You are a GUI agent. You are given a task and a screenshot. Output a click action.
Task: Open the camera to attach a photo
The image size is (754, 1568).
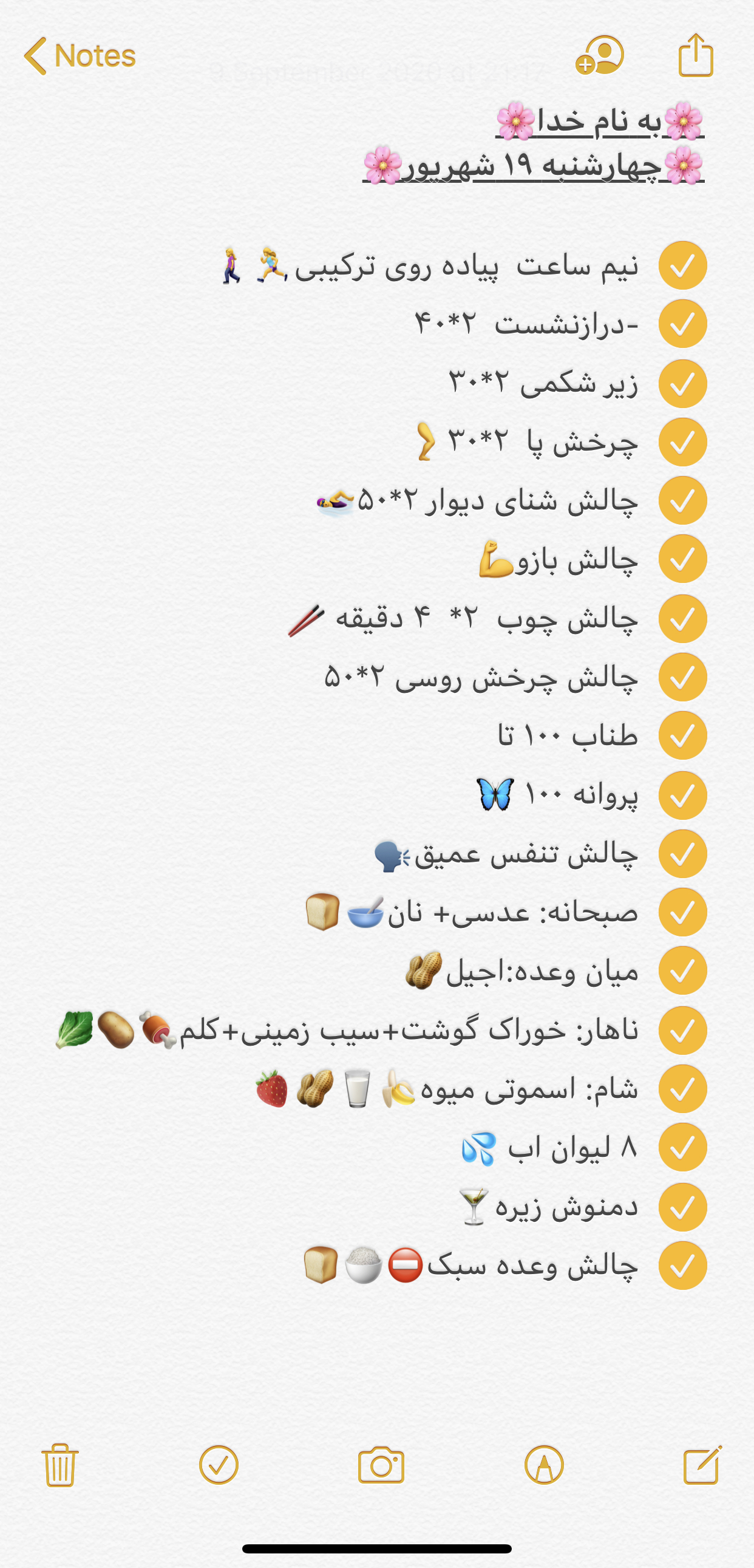click(381, 1465)
